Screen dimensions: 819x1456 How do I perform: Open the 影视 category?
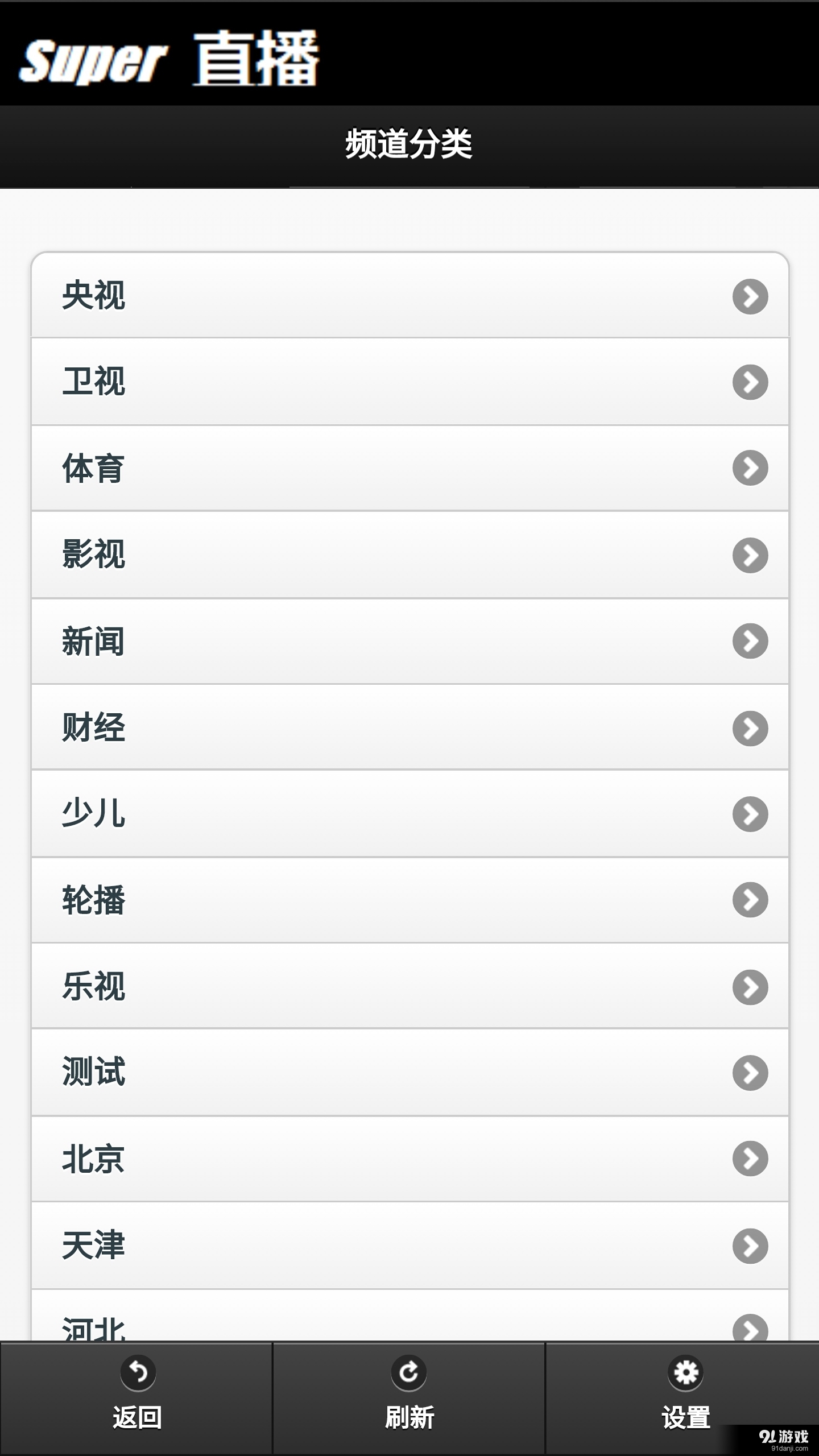click(409, 555)
